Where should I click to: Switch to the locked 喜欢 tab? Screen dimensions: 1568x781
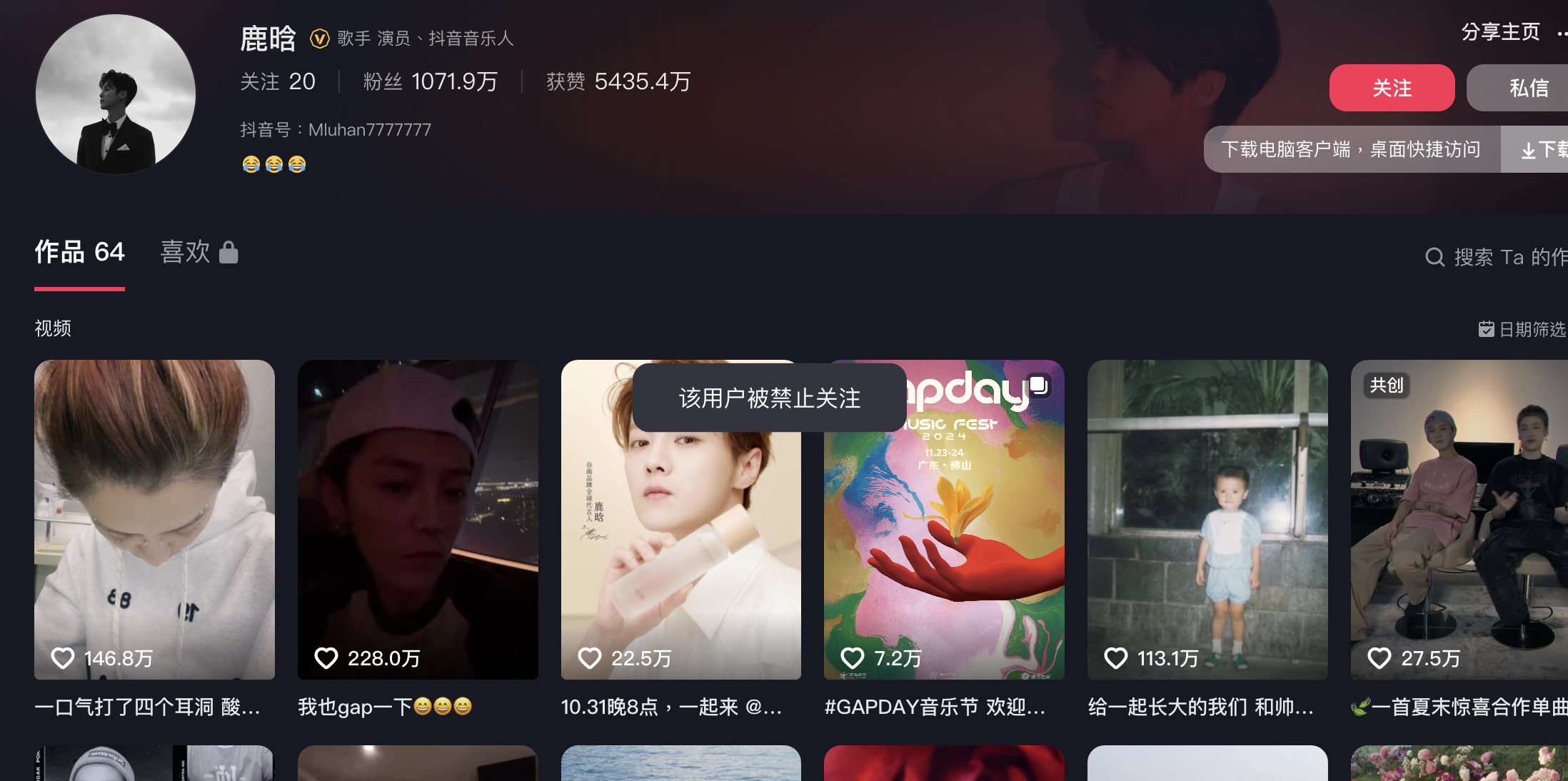pyautogui.click(x=198, y=253)
